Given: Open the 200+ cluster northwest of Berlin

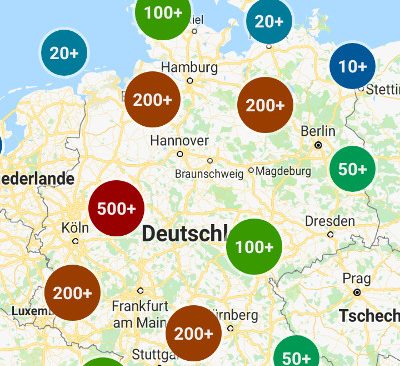Looking at the screenshot, I should point(265,105).
